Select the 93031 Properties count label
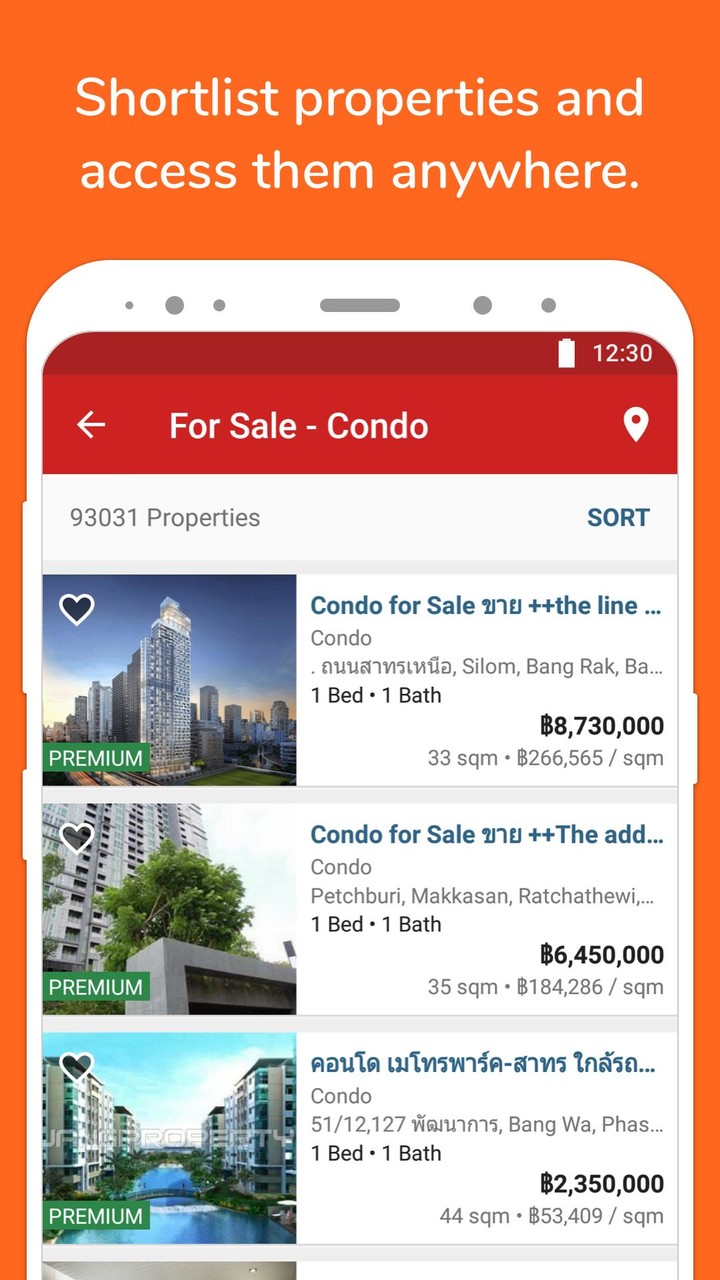The width and height of the screenshot is (720, 1280). [166, 517]
